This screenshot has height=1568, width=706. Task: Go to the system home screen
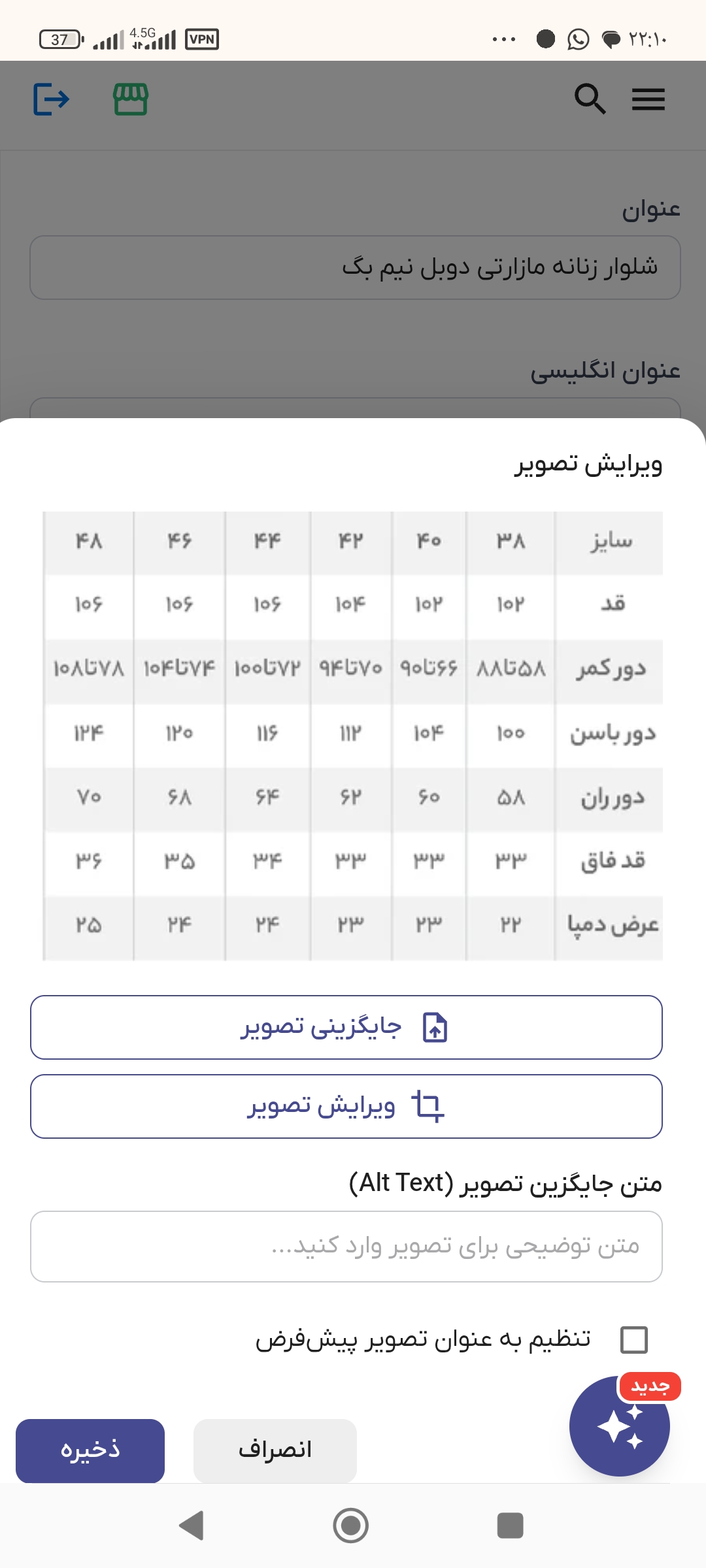pos(351,1526)
